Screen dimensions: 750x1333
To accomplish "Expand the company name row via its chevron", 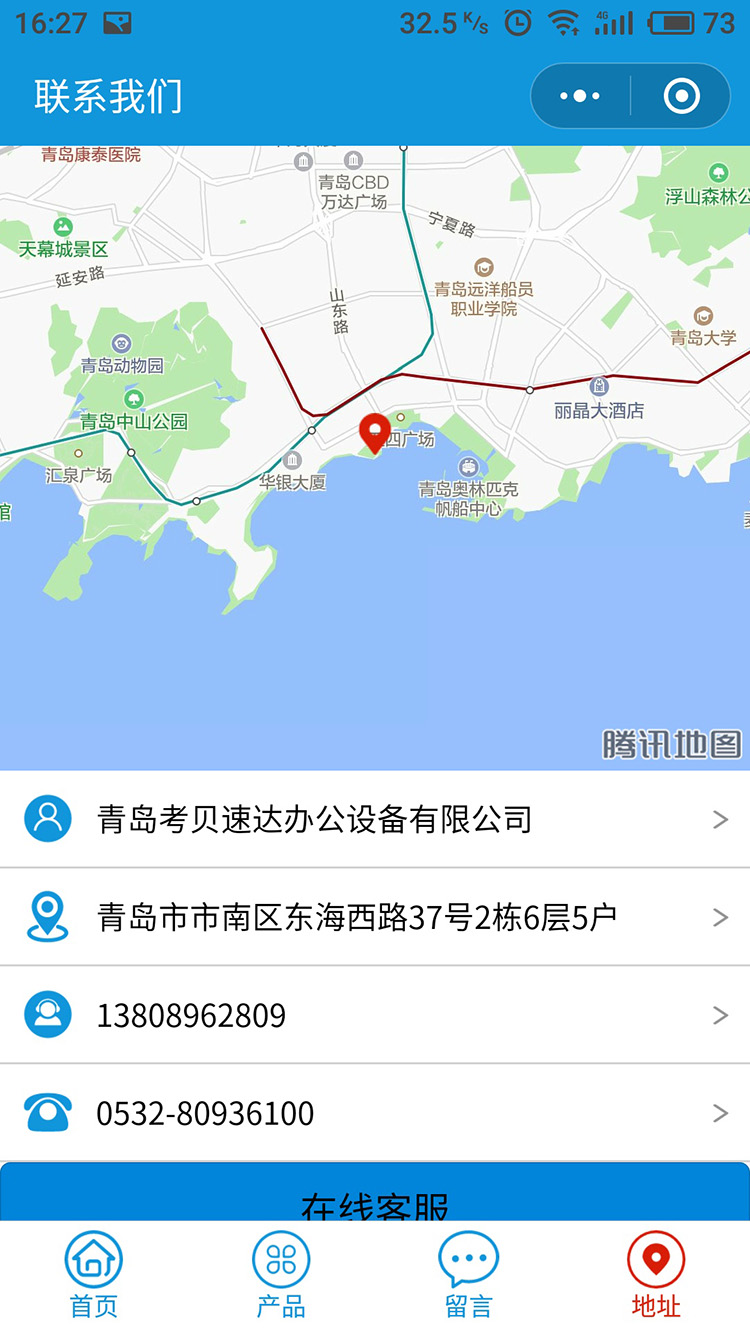I will (x=722, y=818).
